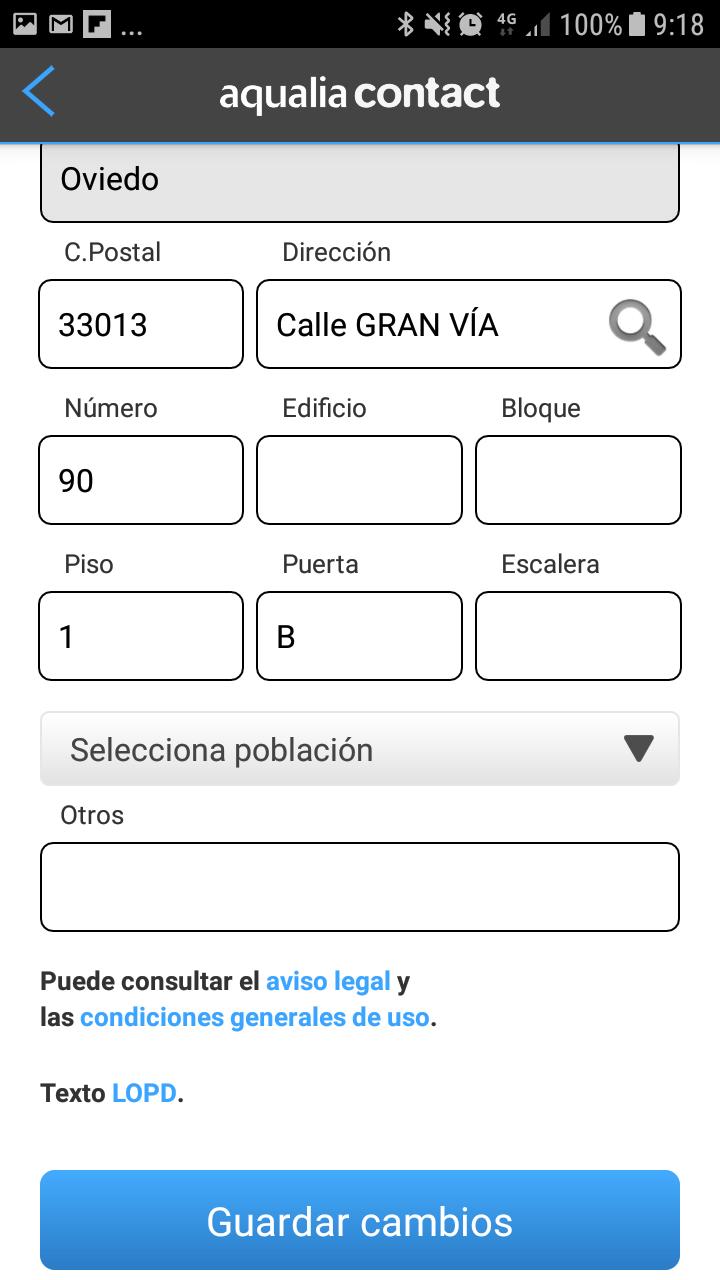This screenshot has width=720, height=1280.
Task: Focus the empty Escalera field
Action: tap(578, 636)
